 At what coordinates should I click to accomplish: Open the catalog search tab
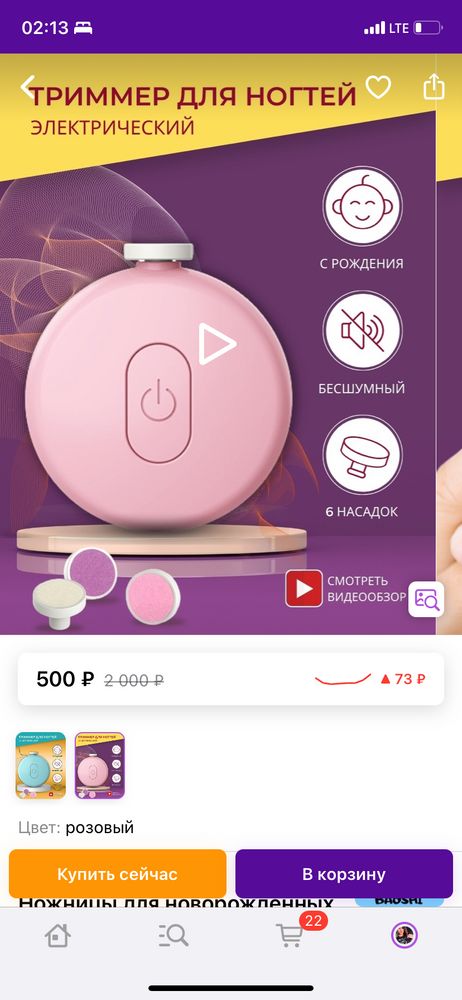173,936
